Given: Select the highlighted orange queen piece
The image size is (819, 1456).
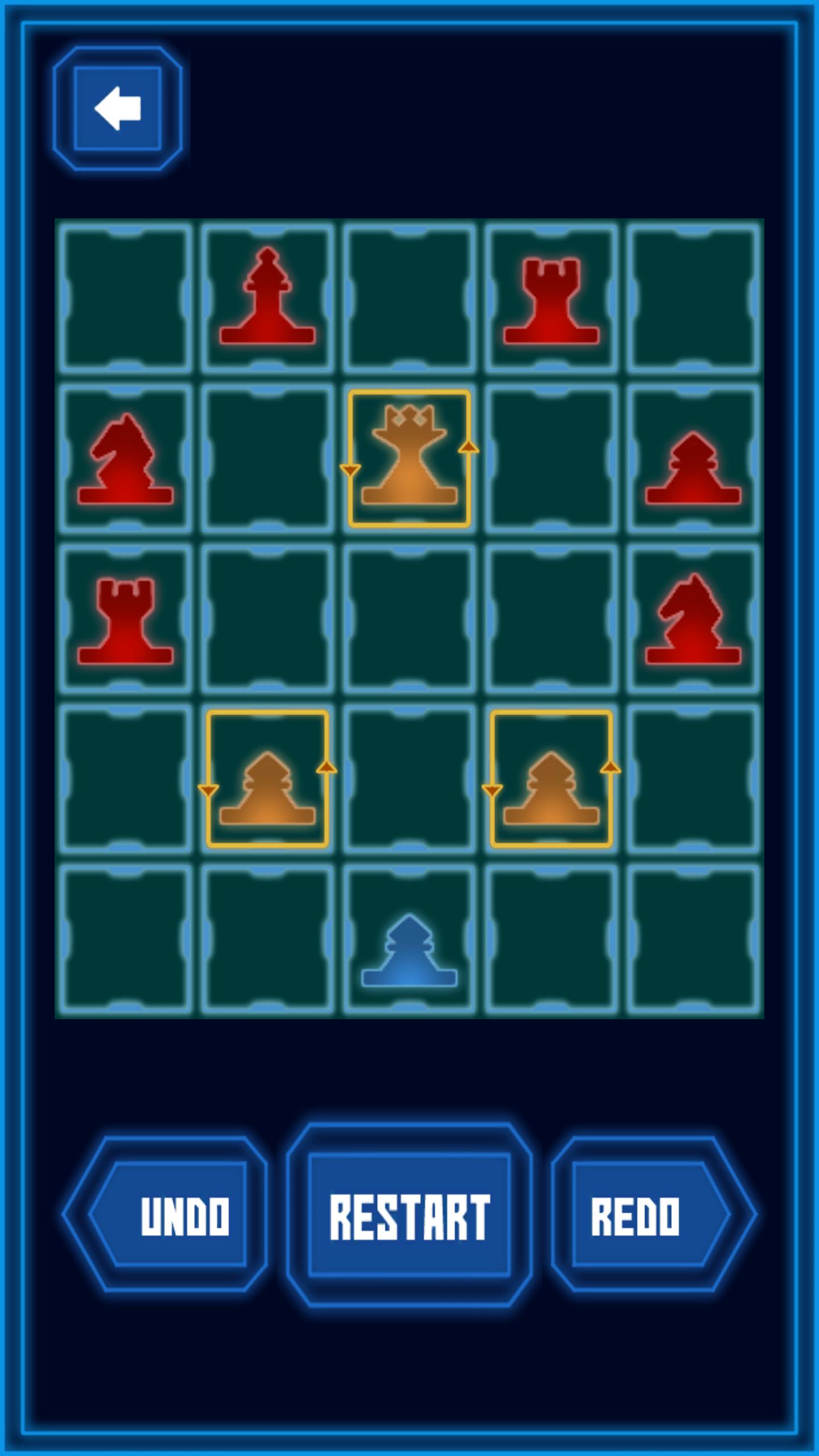Looking at the screenshot, I should 409,458.
